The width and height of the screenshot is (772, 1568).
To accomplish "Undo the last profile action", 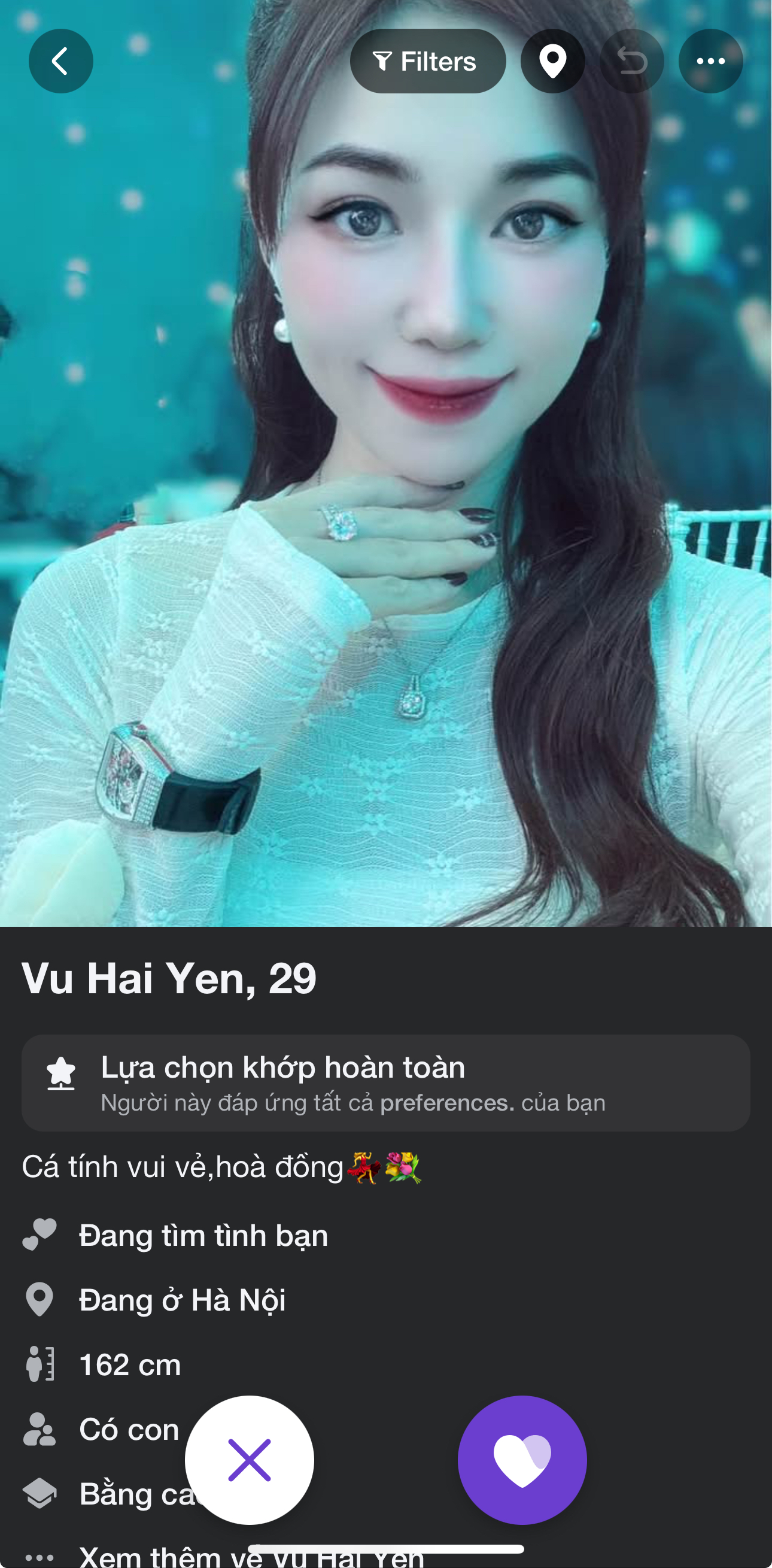I will (631, 61).
